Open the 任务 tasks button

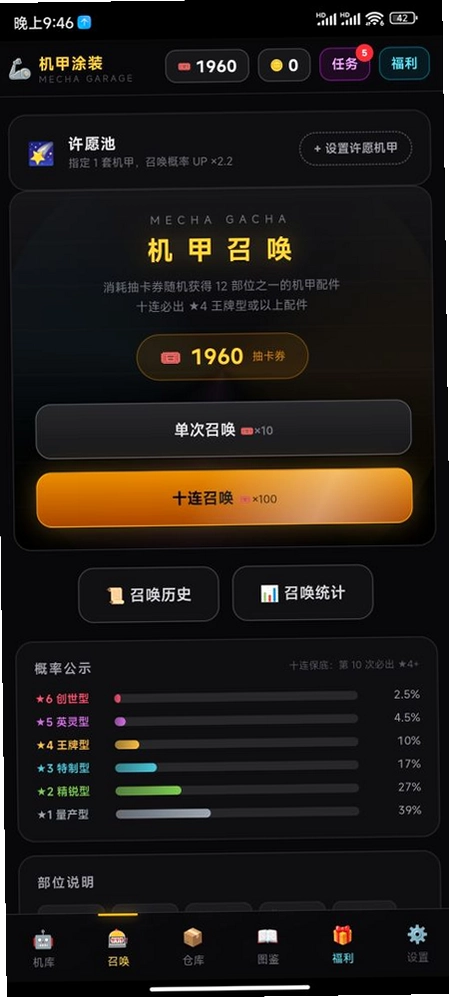click(x=345, y=64)
